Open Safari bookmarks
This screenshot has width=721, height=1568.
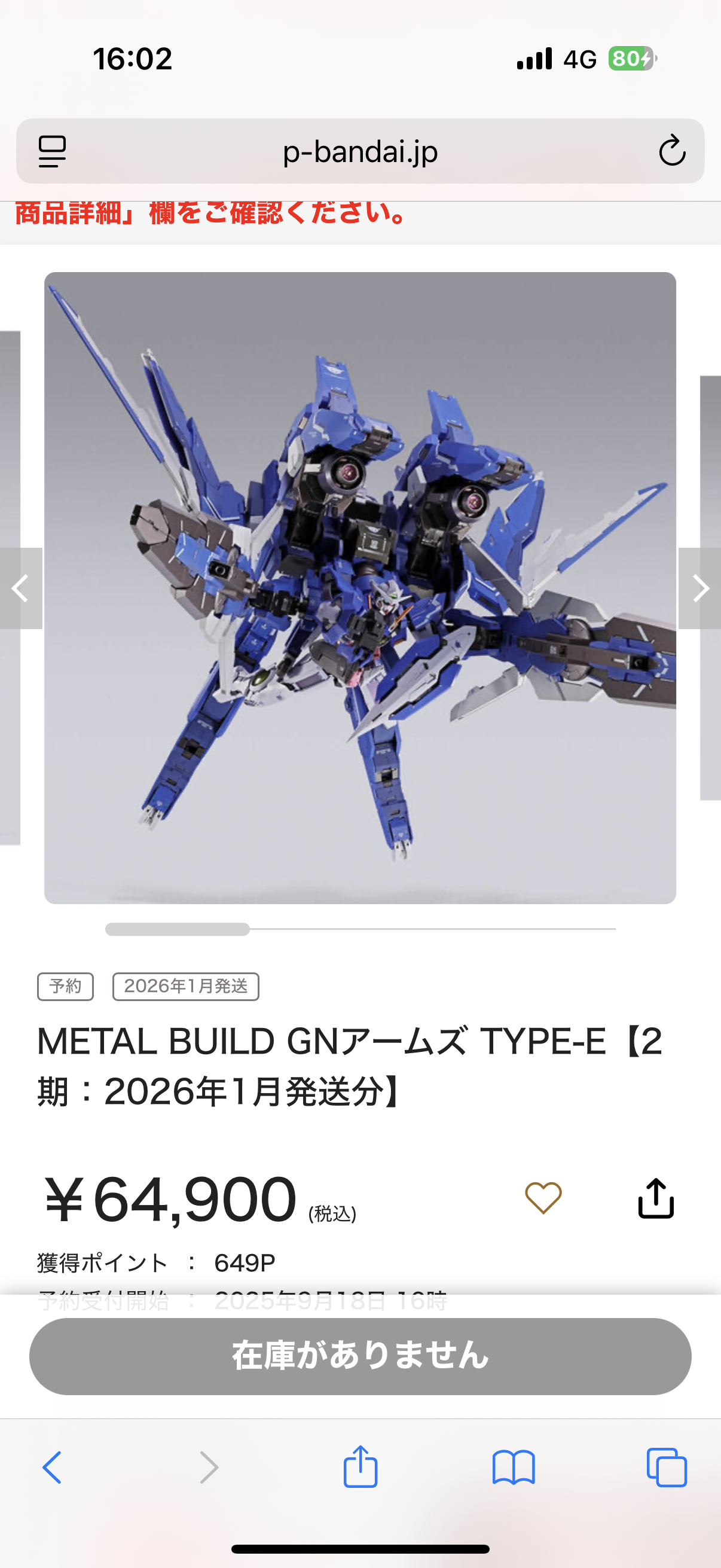click(x=514, y=1468)
